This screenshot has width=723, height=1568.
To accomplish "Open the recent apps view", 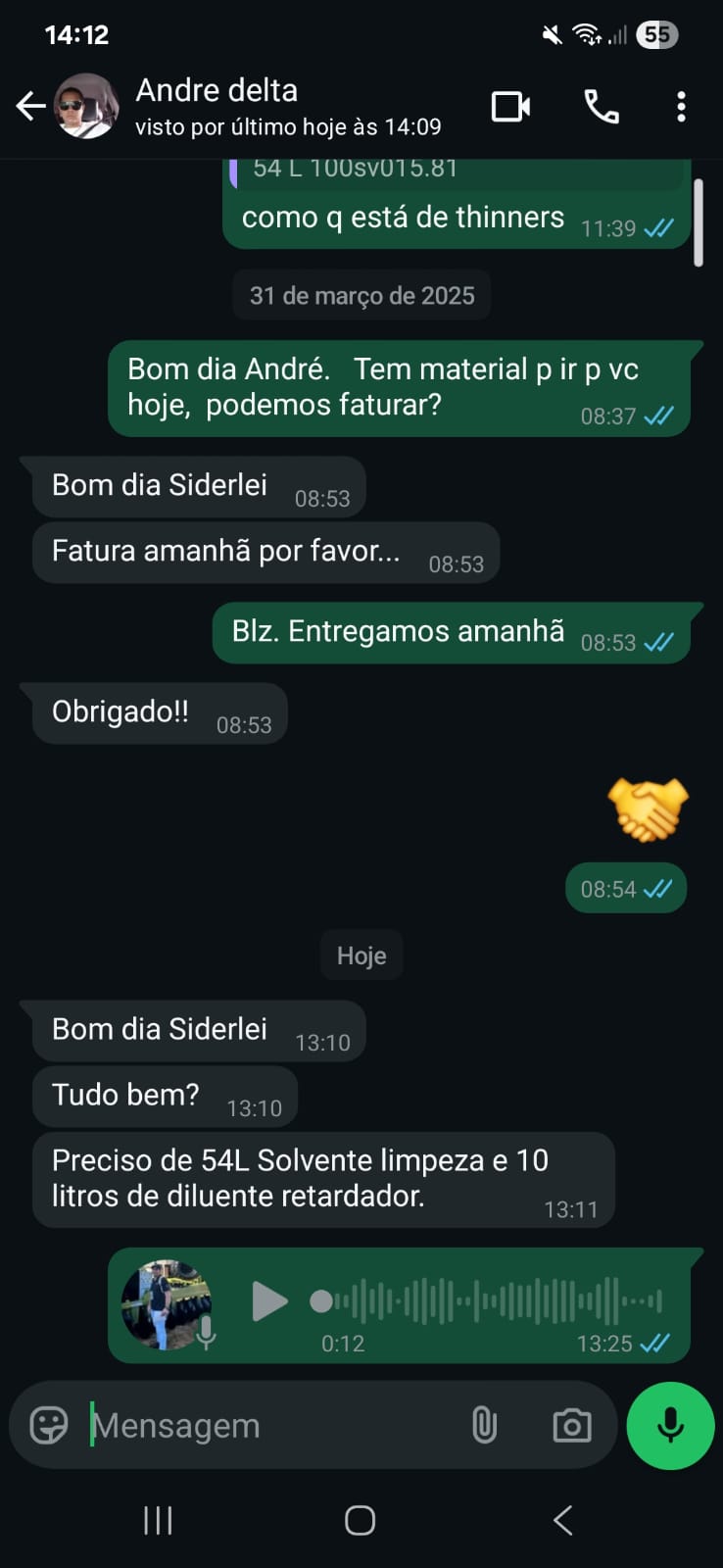I will point(158,1520).
